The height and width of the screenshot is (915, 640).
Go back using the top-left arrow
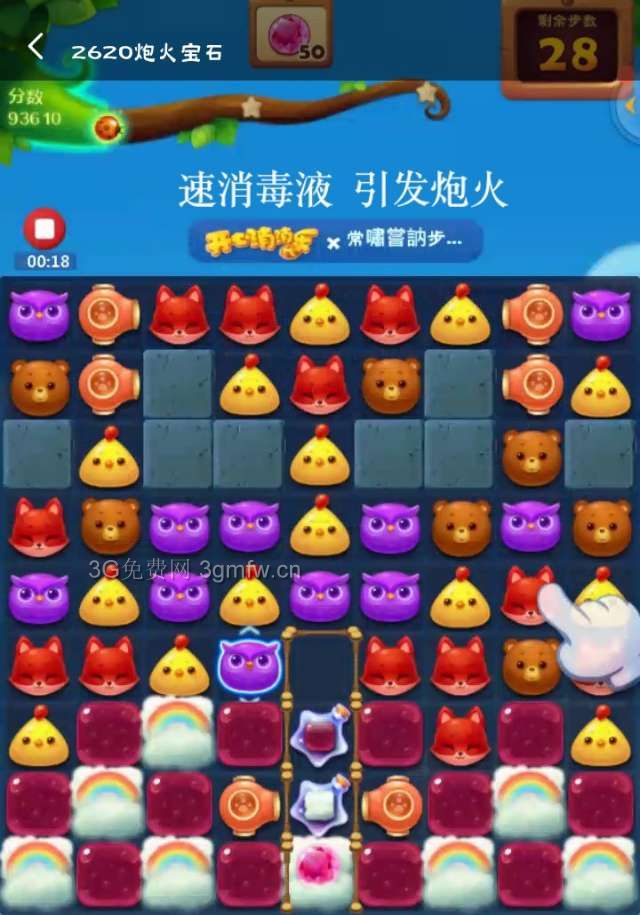(x=36, y=47)
